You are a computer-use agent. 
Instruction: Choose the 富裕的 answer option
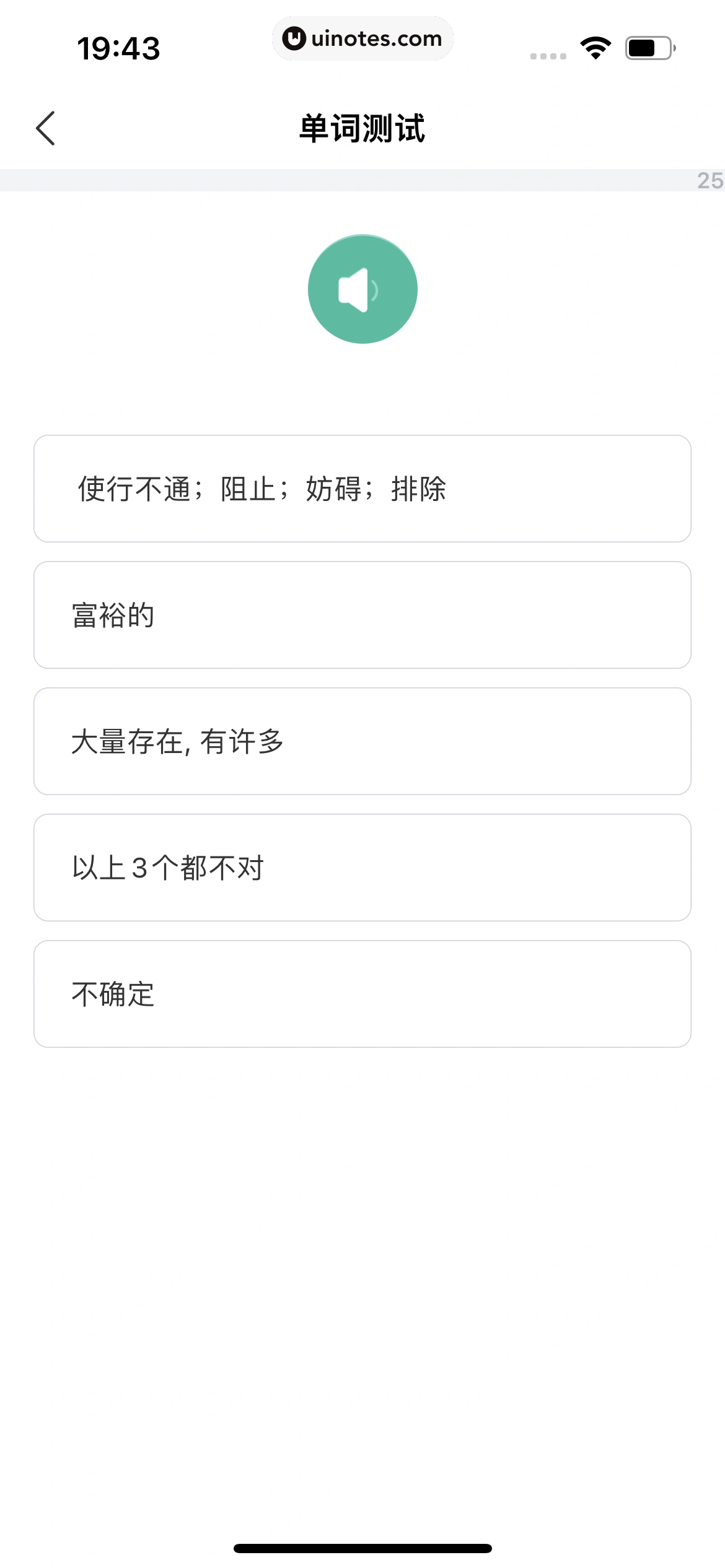click(362, 615)
